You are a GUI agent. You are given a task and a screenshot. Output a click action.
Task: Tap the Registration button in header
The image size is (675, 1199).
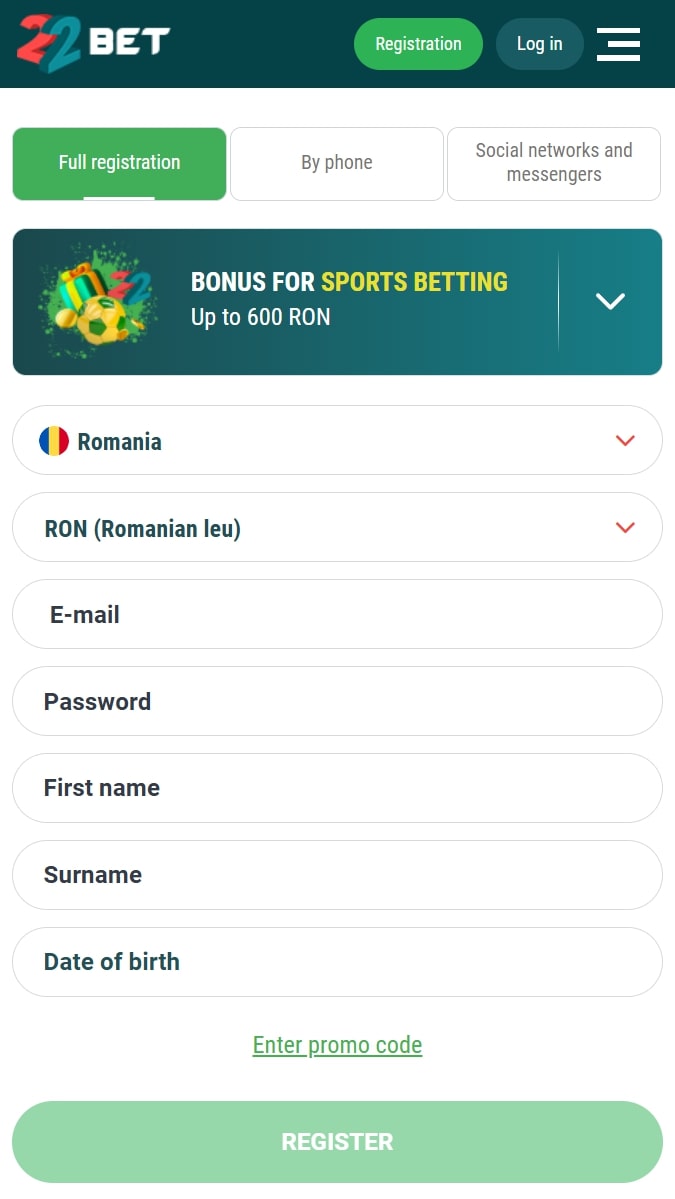click(418, 44)
